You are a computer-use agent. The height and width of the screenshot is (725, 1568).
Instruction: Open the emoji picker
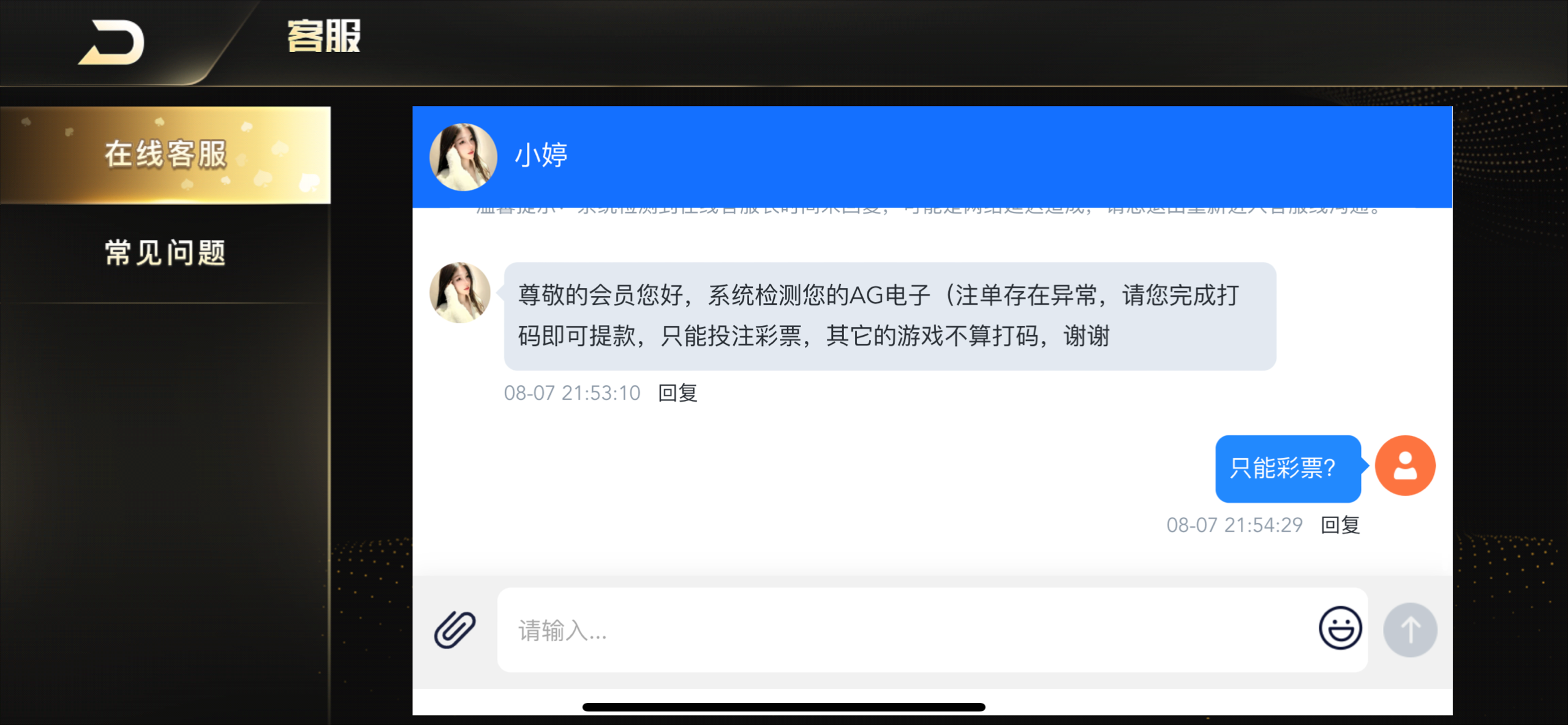1340,628
